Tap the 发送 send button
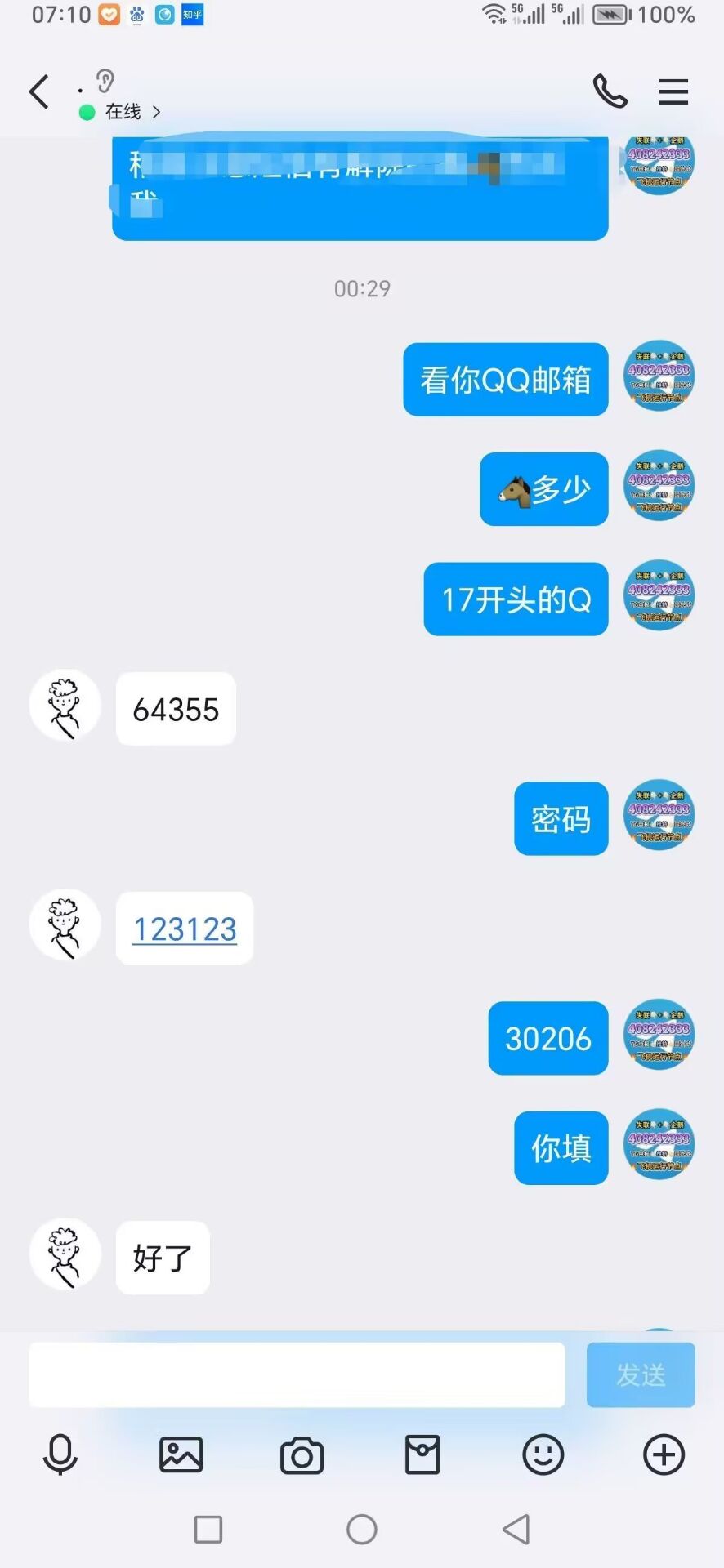724x1568 pixels. (641, 1374)
